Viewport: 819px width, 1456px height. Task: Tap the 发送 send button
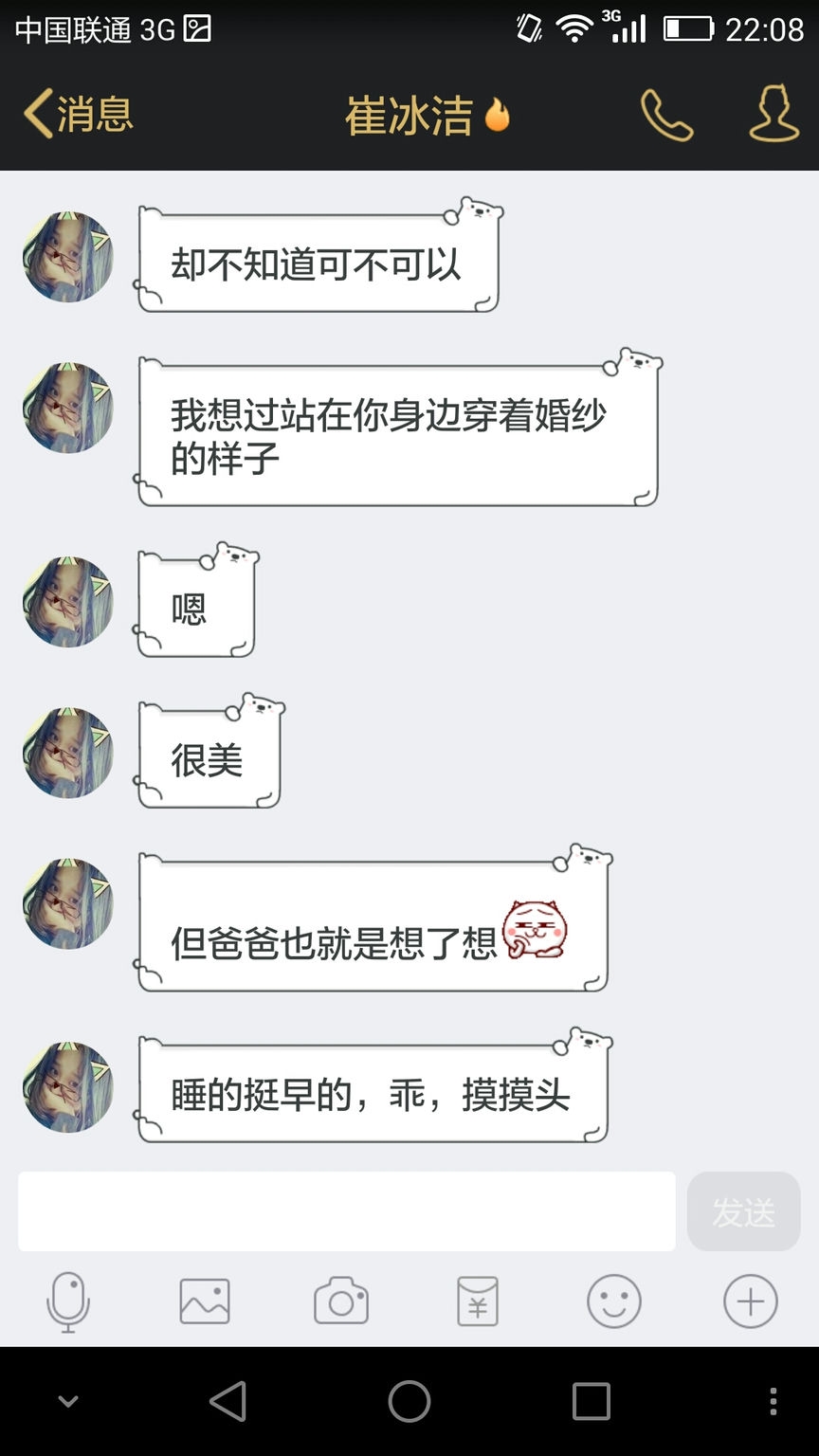point(743,1211)
